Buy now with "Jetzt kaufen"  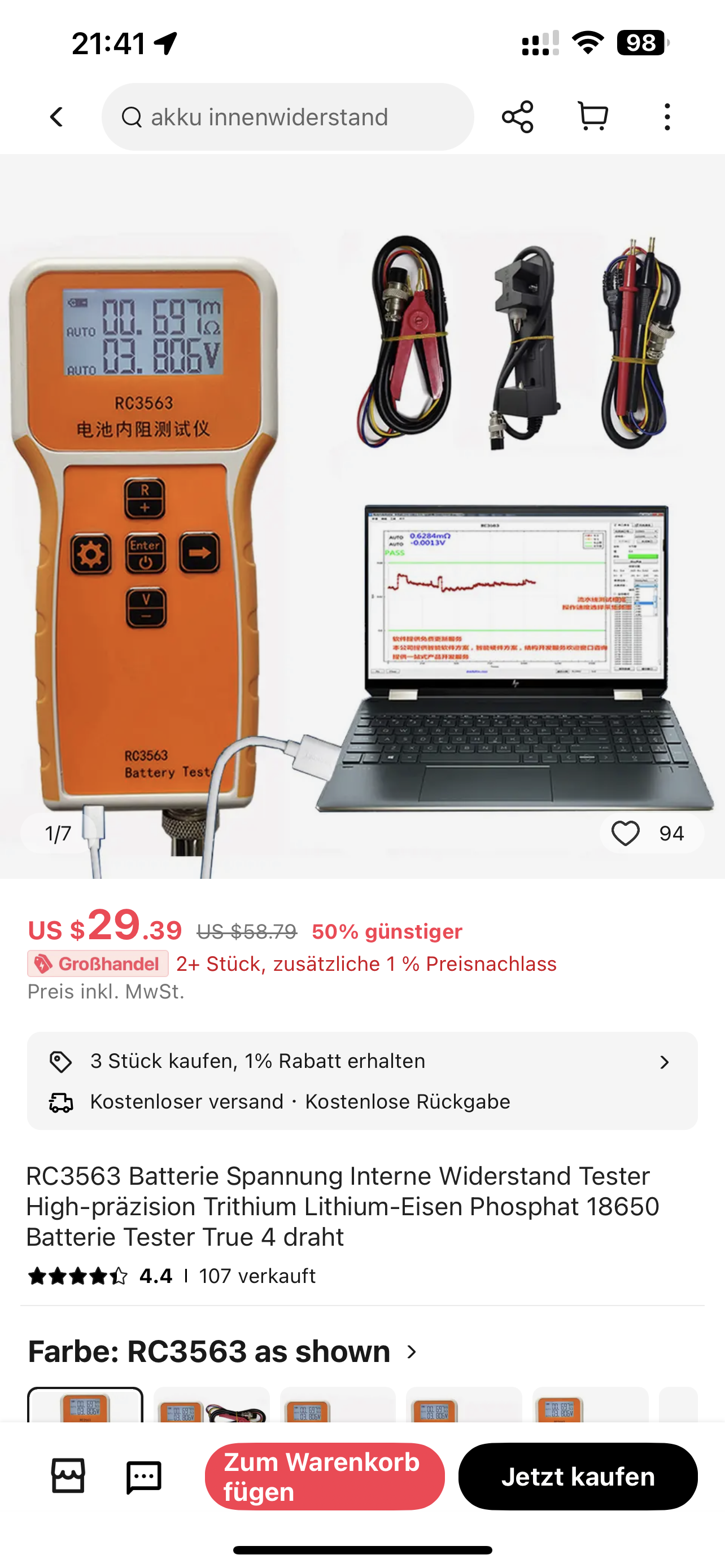[577, 1475]
